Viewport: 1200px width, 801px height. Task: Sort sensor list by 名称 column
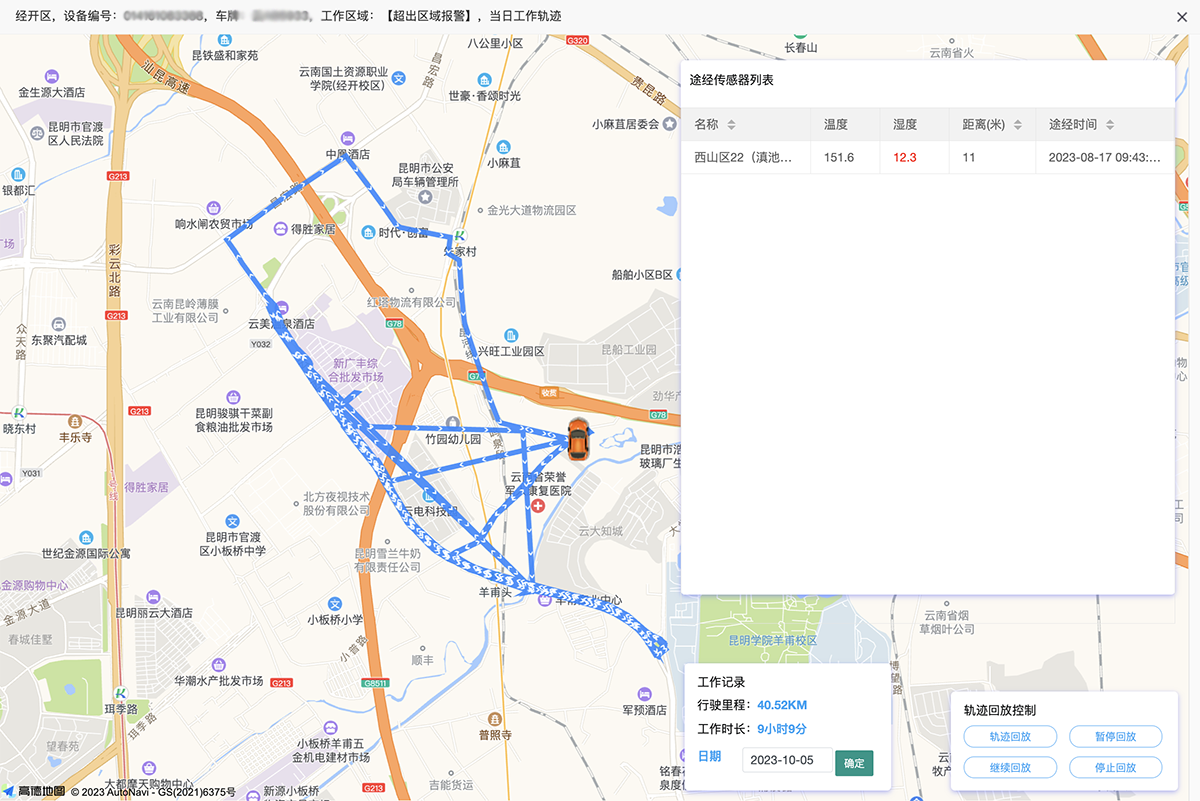(731, 125)
